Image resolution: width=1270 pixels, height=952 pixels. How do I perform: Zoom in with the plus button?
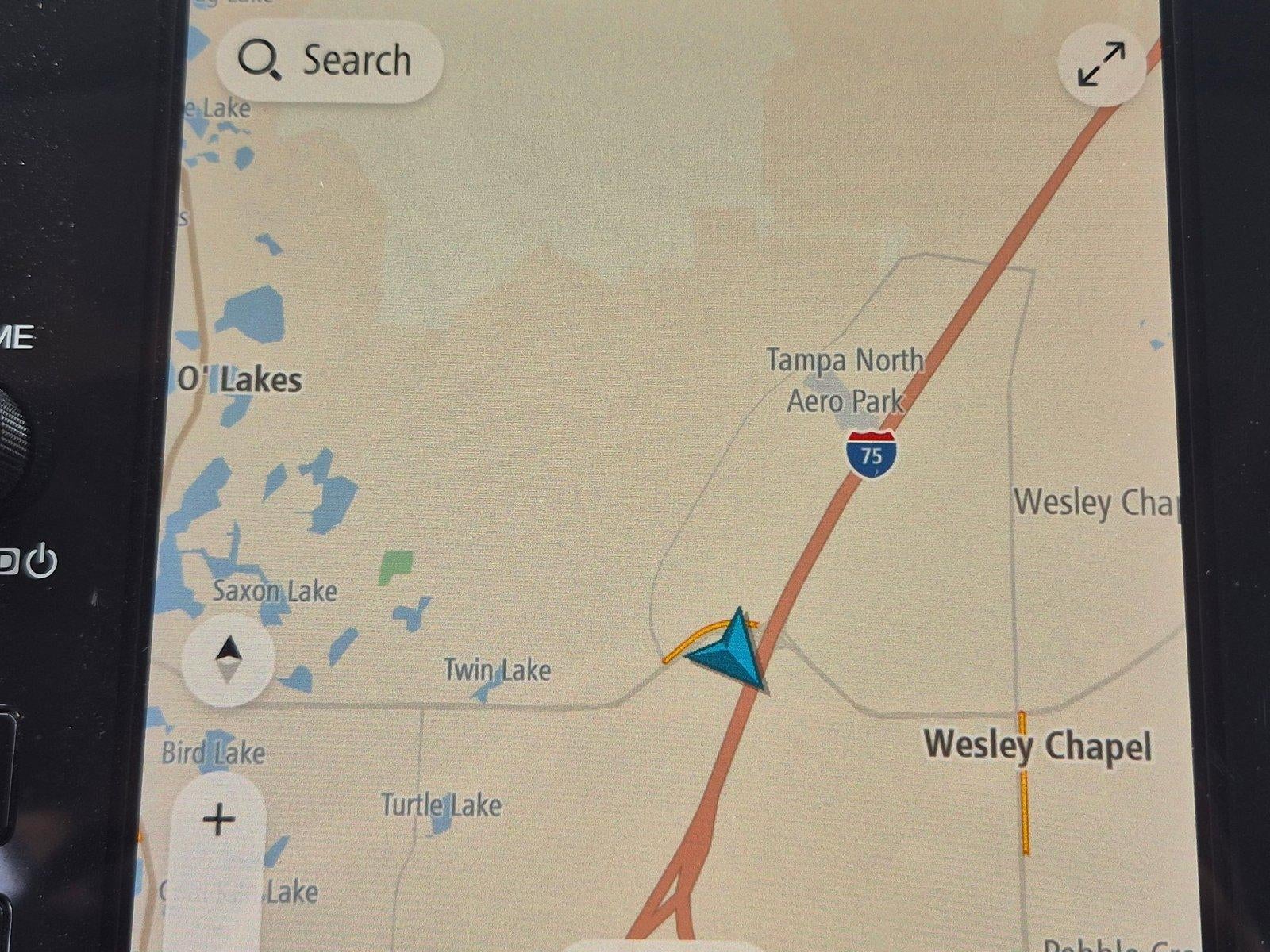219,819
